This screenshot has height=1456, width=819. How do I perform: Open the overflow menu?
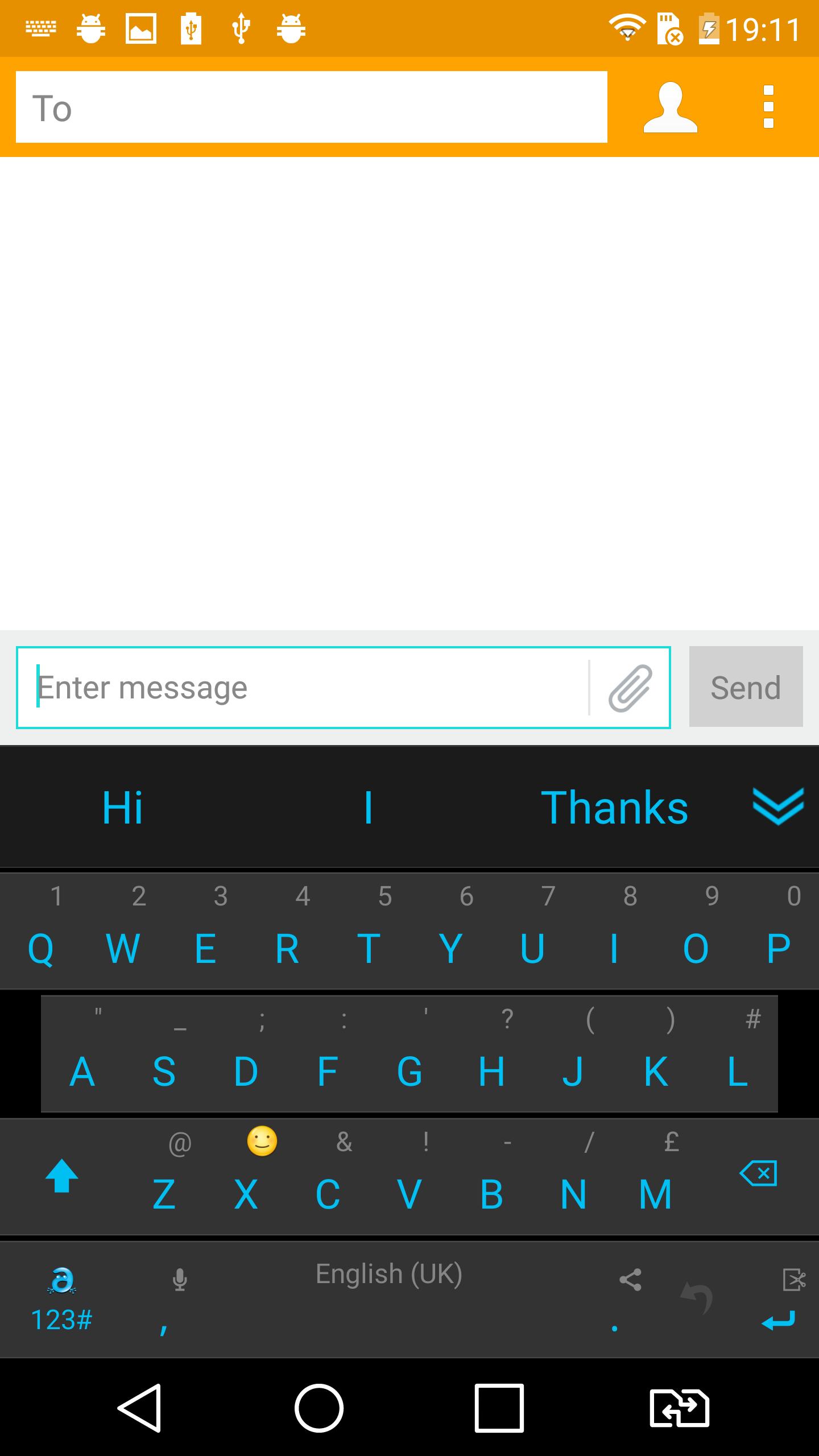click(768, 107)
